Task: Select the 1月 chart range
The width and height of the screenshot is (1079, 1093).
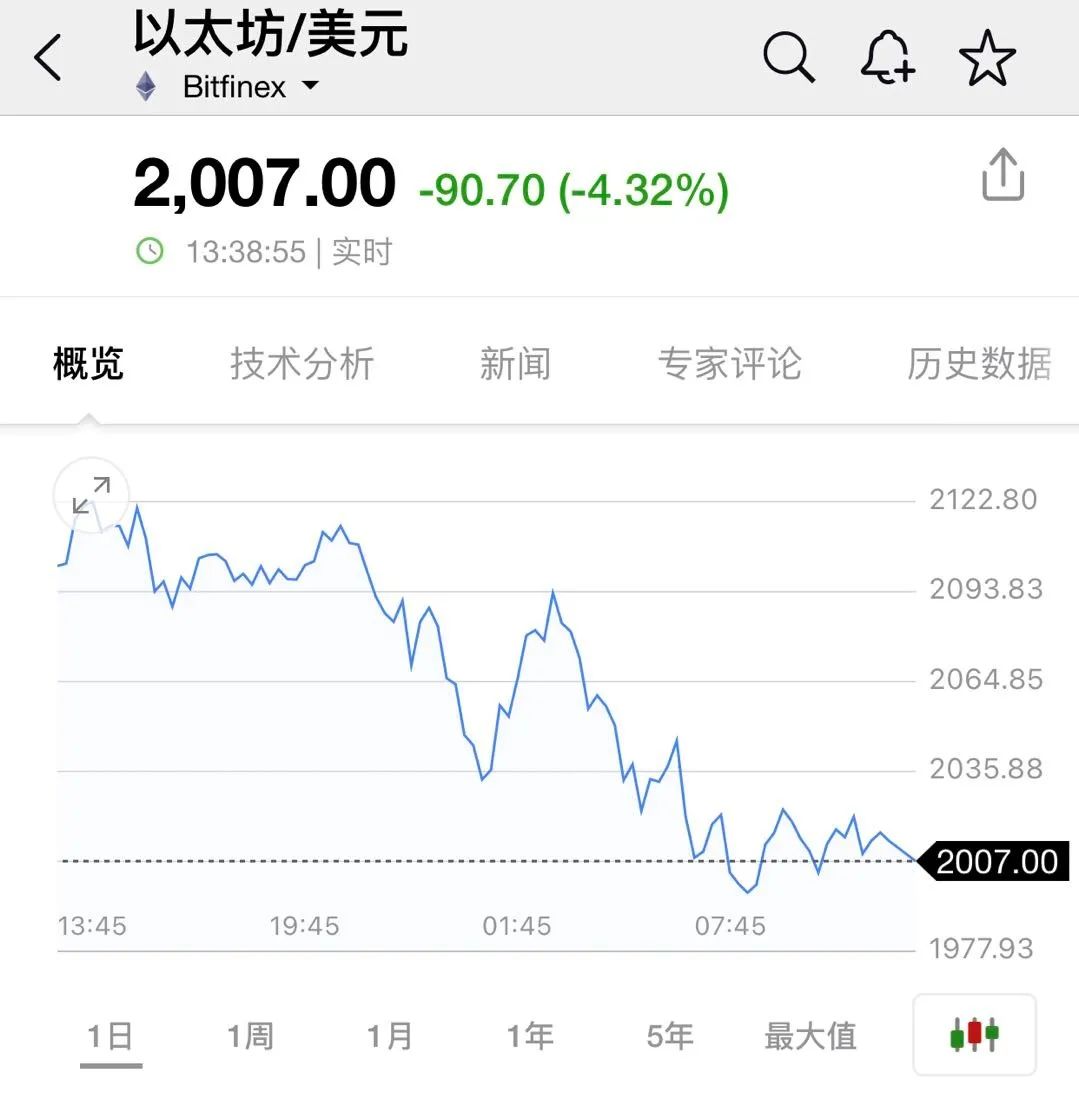Action: [x=390, y=1037]
